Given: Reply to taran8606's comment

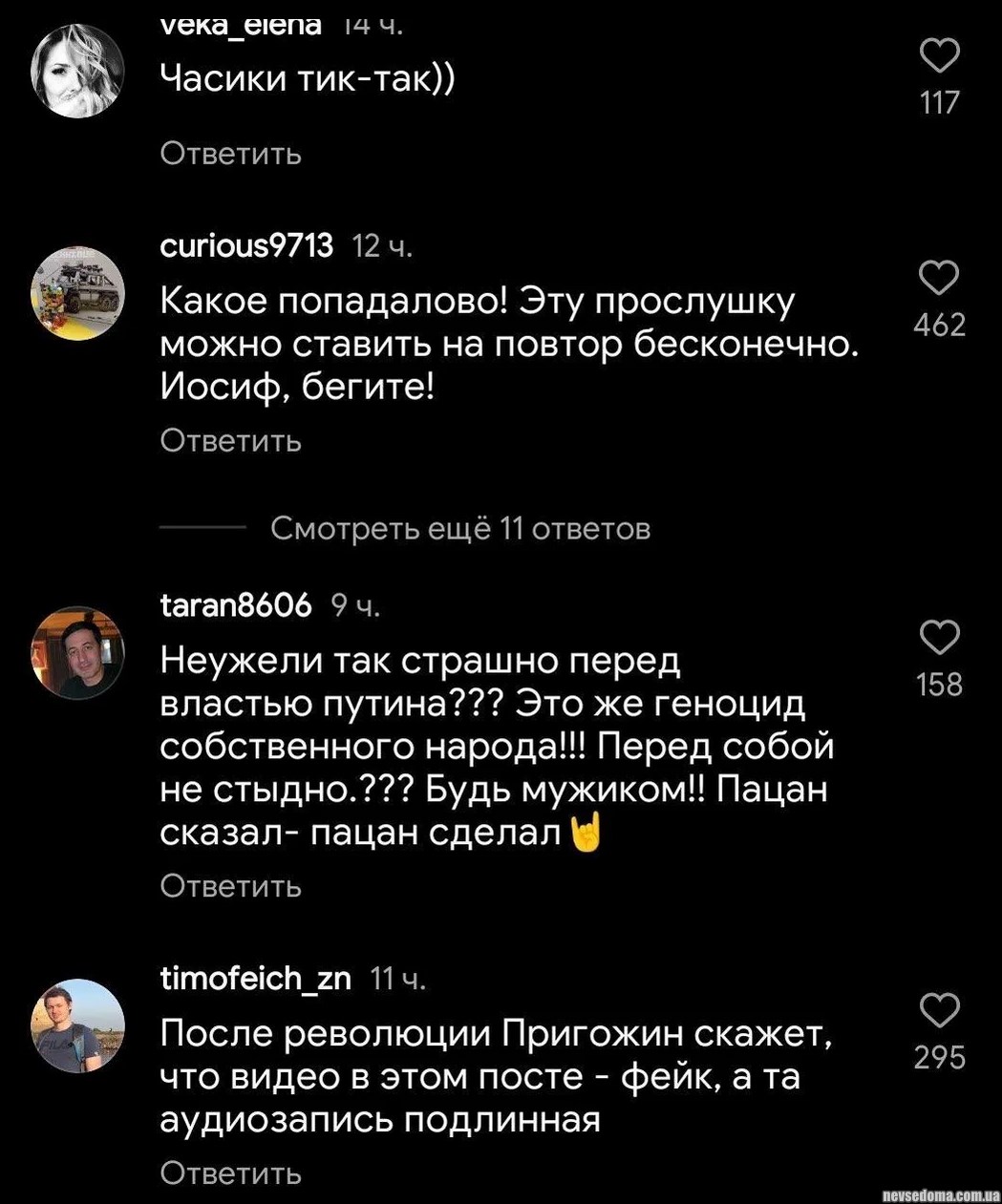Looking at the screenshot, I should tap(230, 886).
